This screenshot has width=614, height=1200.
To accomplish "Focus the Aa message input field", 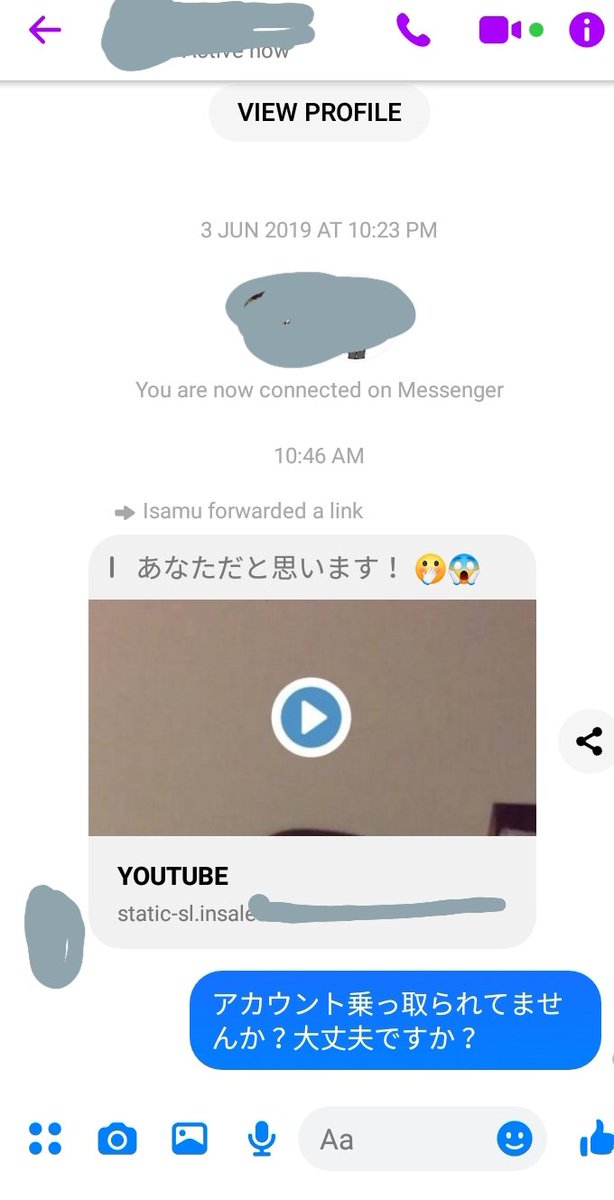I will click(400, 1139).
